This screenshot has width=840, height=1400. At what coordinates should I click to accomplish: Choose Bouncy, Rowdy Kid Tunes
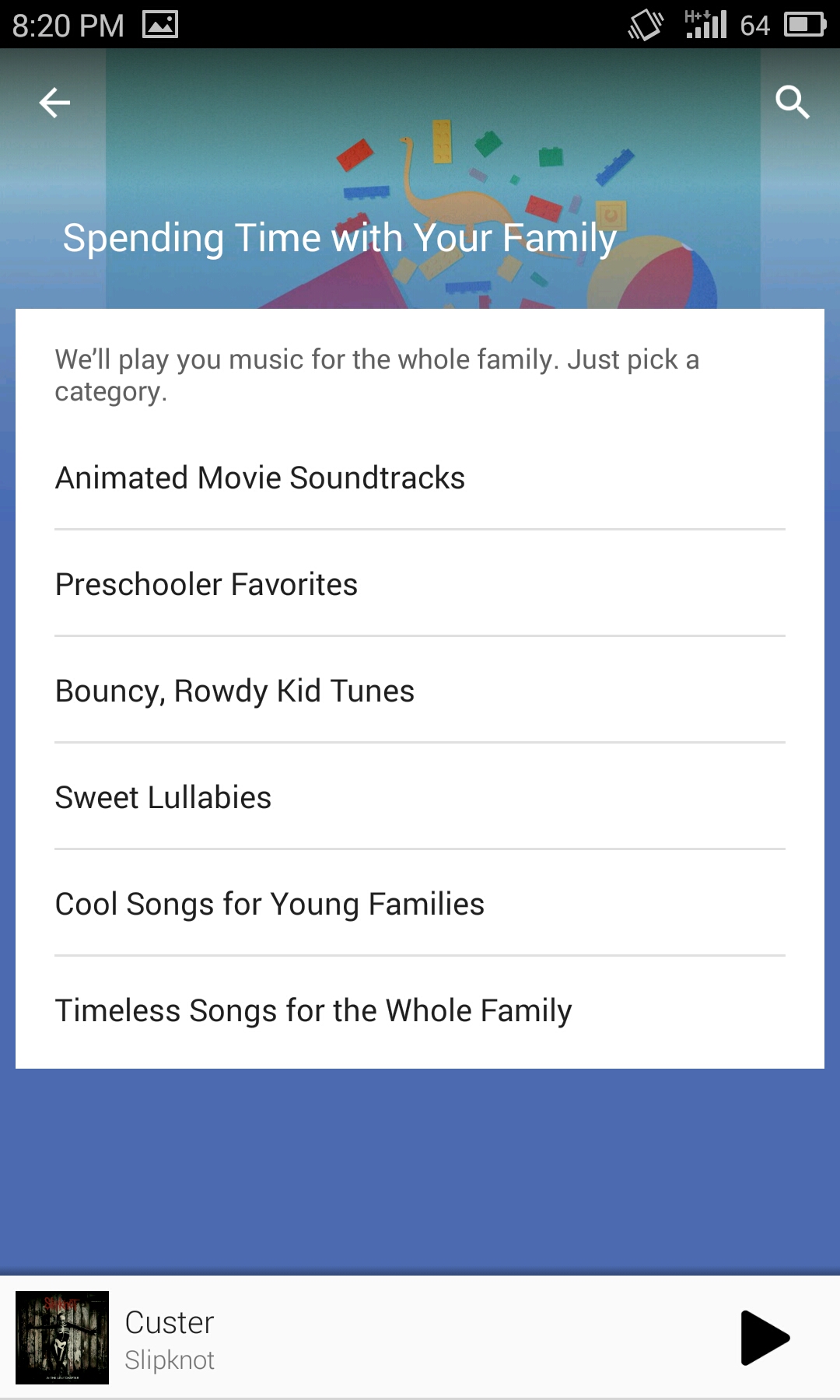click(x=420, y=691)
